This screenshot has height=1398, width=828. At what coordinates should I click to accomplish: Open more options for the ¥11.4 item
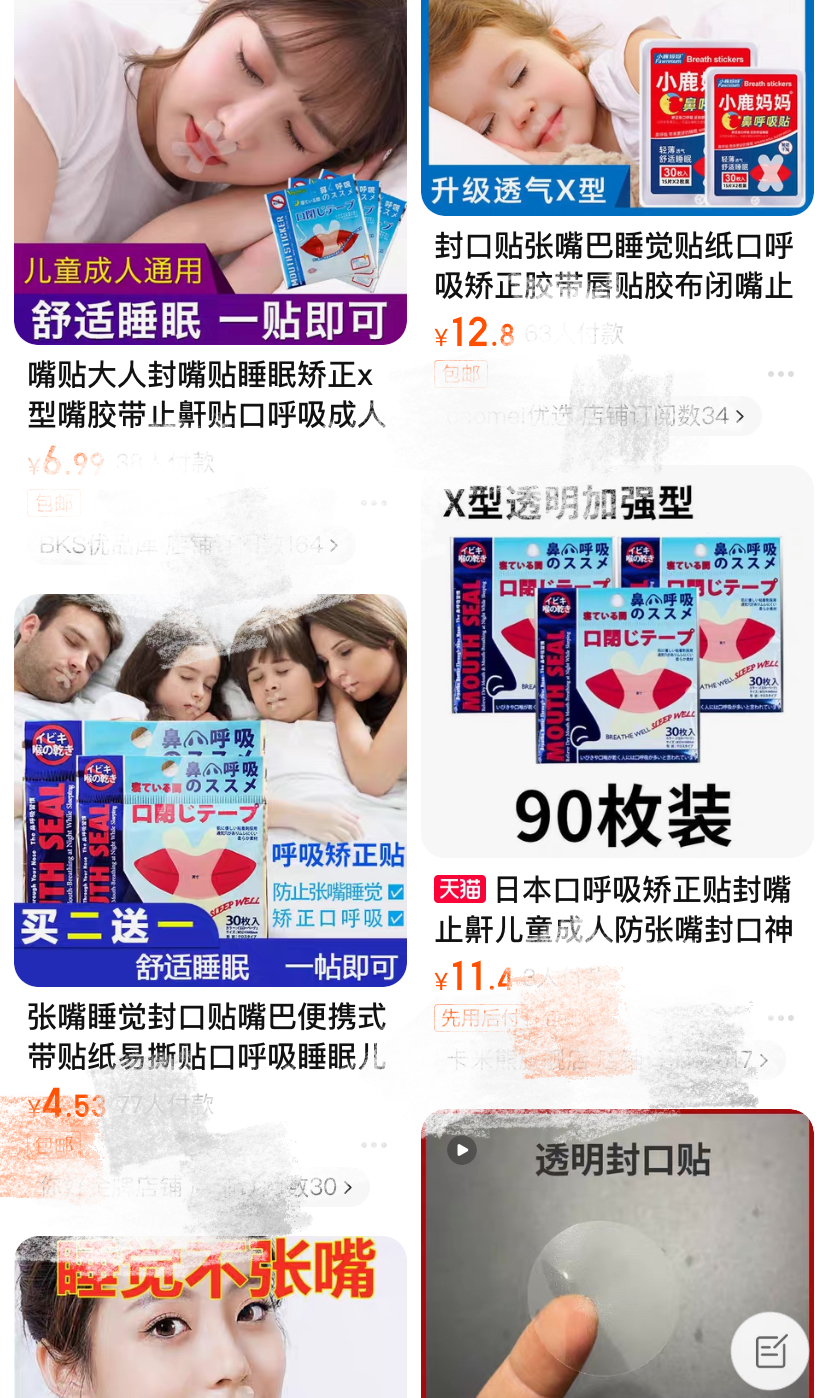780,1018
